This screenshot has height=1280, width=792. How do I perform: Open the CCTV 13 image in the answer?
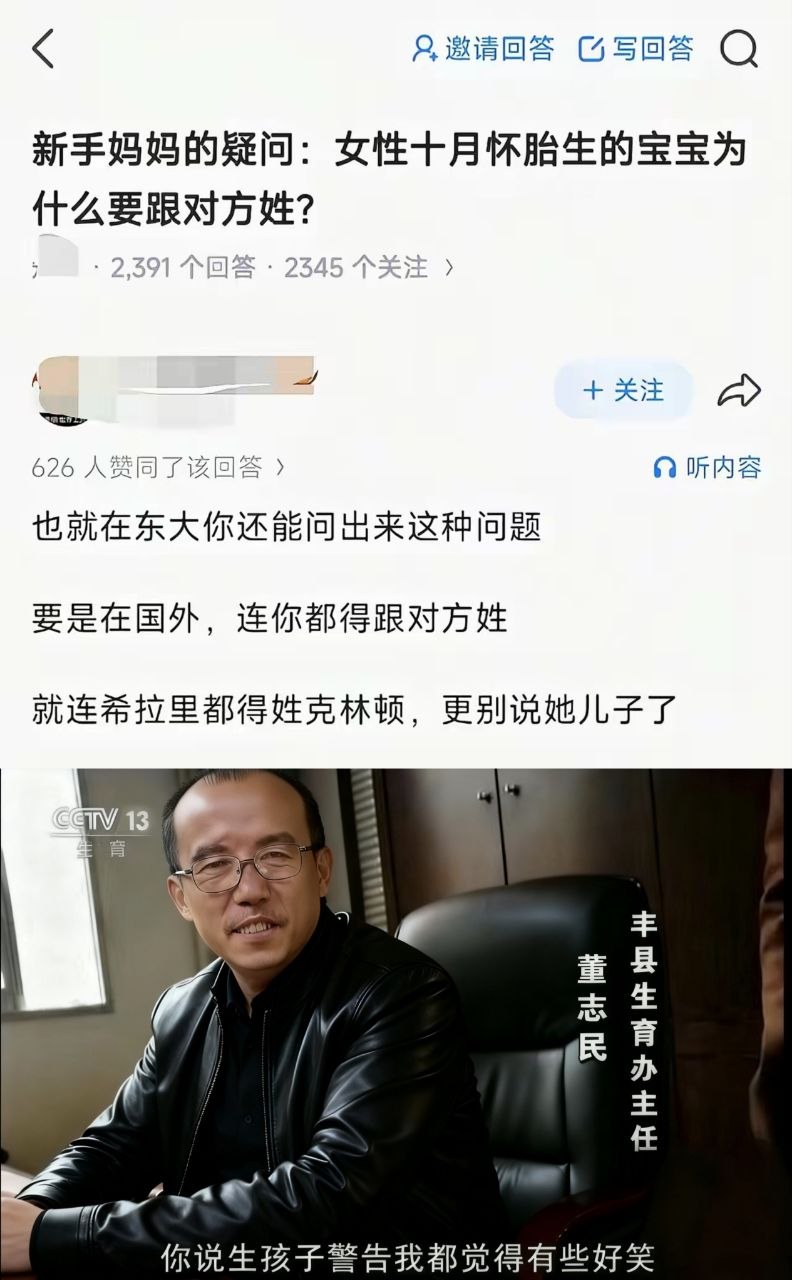point(396,1024)
